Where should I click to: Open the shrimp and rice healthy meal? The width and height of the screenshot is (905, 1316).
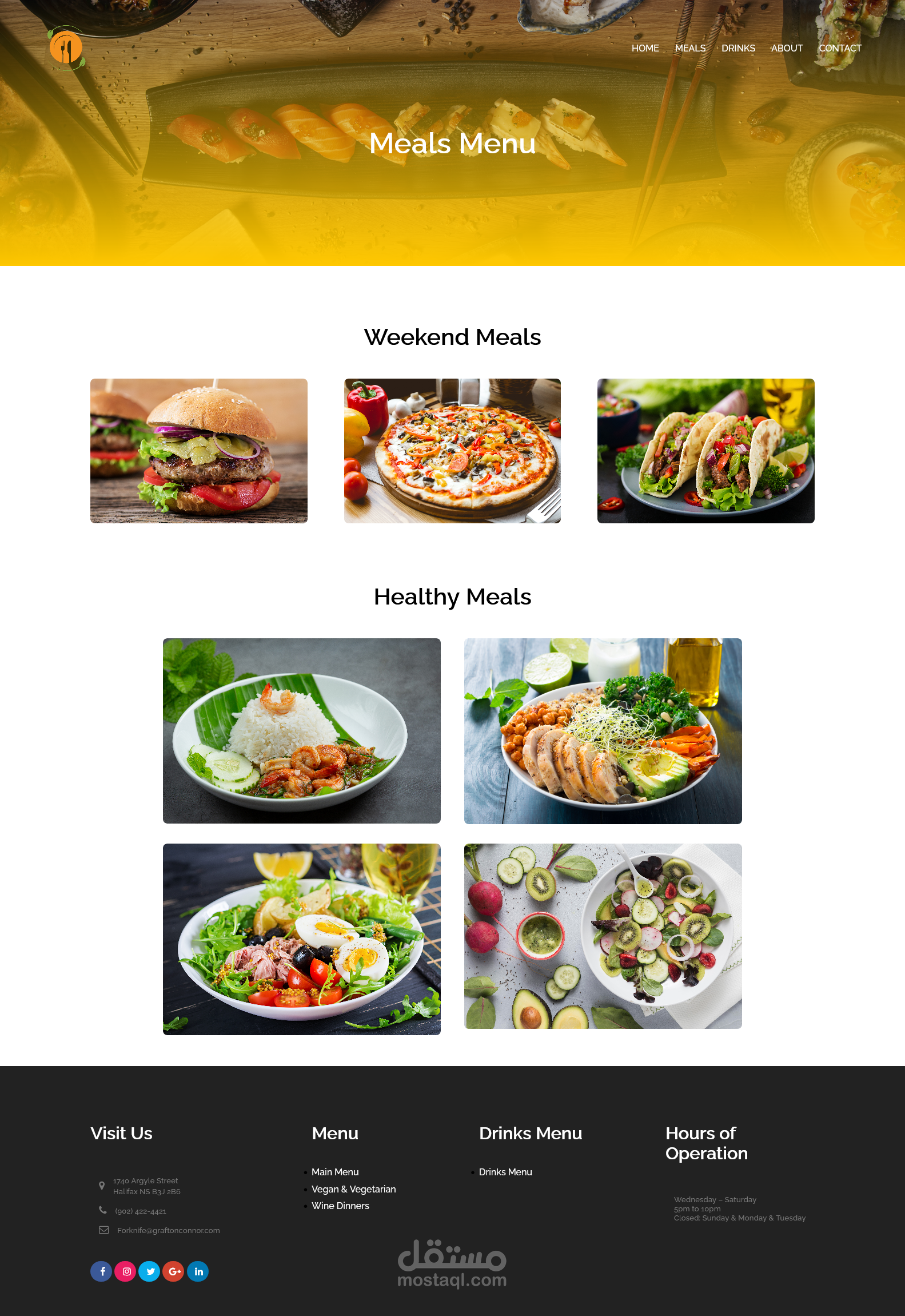[x=302, y=731]
